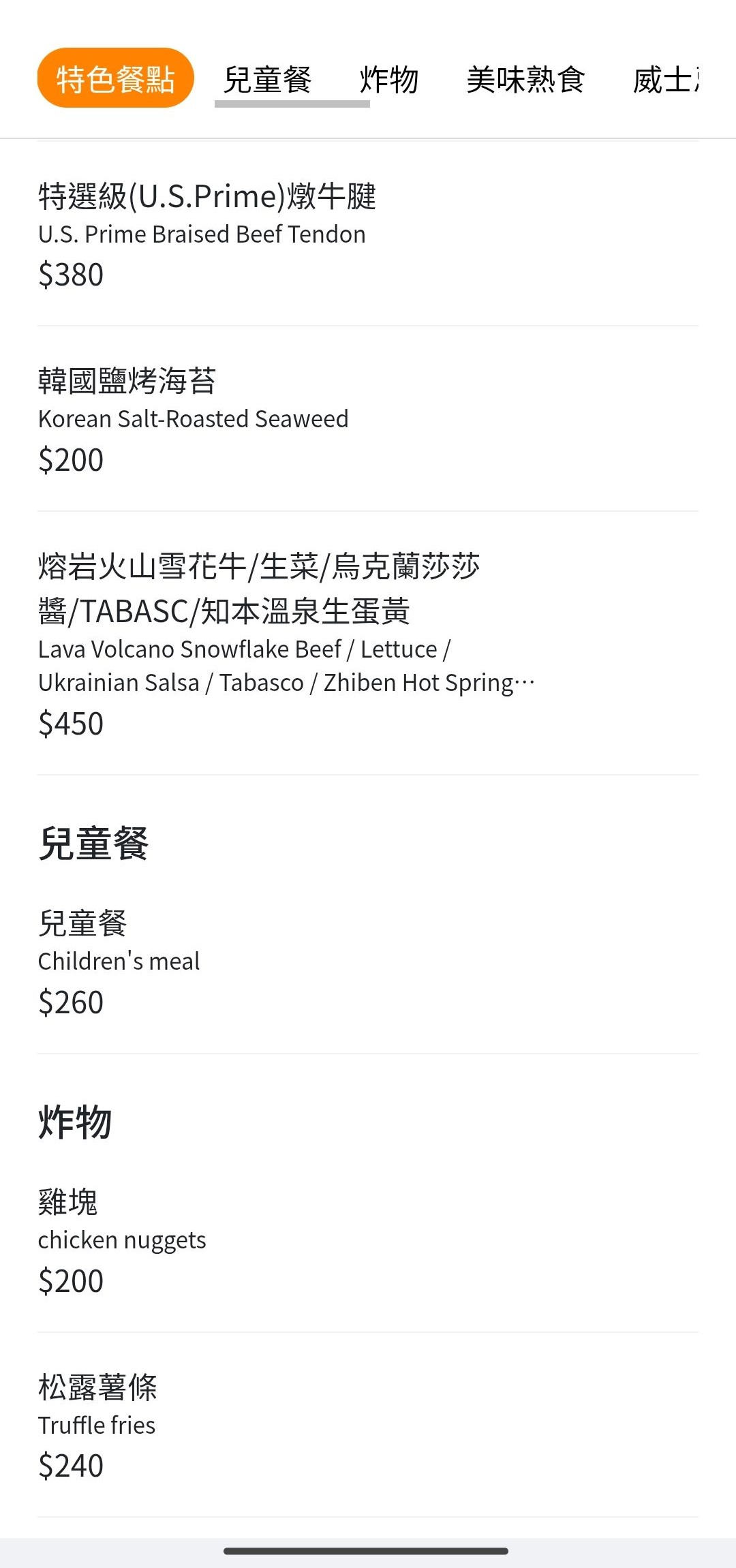Expand the truncated Zhiben Hot Spring description
The height and width of the screenshot is (1568, 736).
pyautogui.click(x=286, y=681)
